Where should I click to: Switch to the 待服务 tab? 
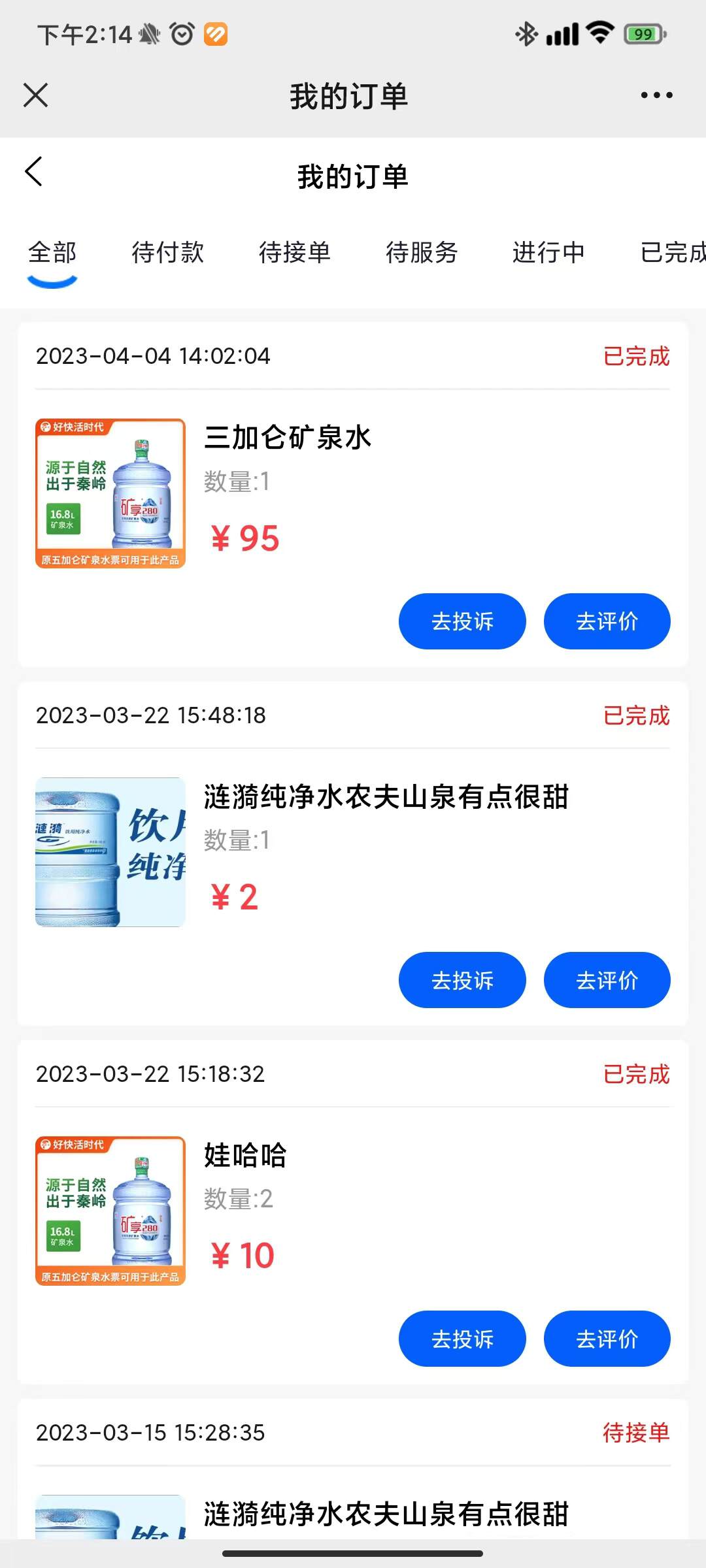coord(422,253)
